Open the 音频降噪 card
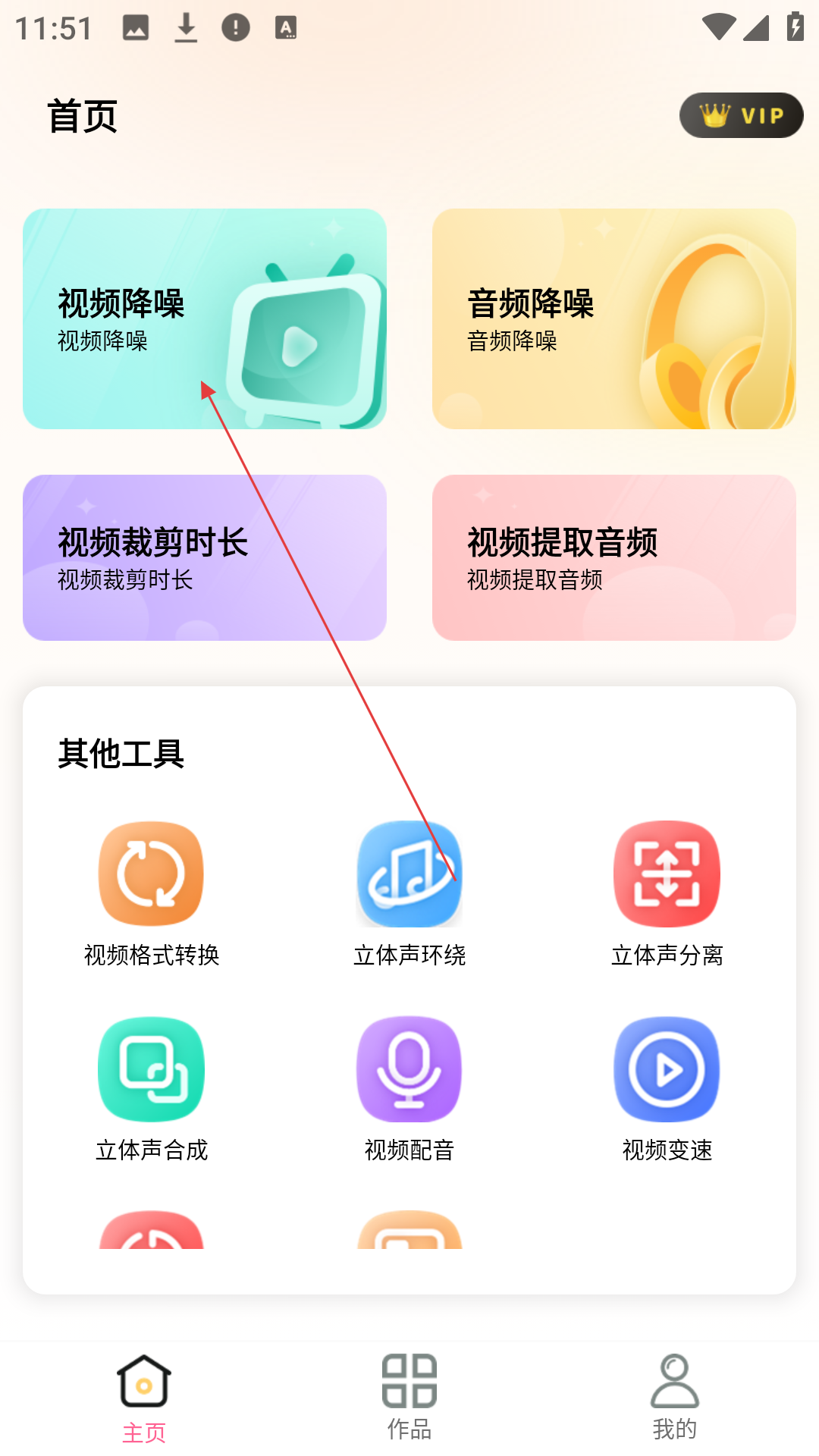 (x=614, y=318)
